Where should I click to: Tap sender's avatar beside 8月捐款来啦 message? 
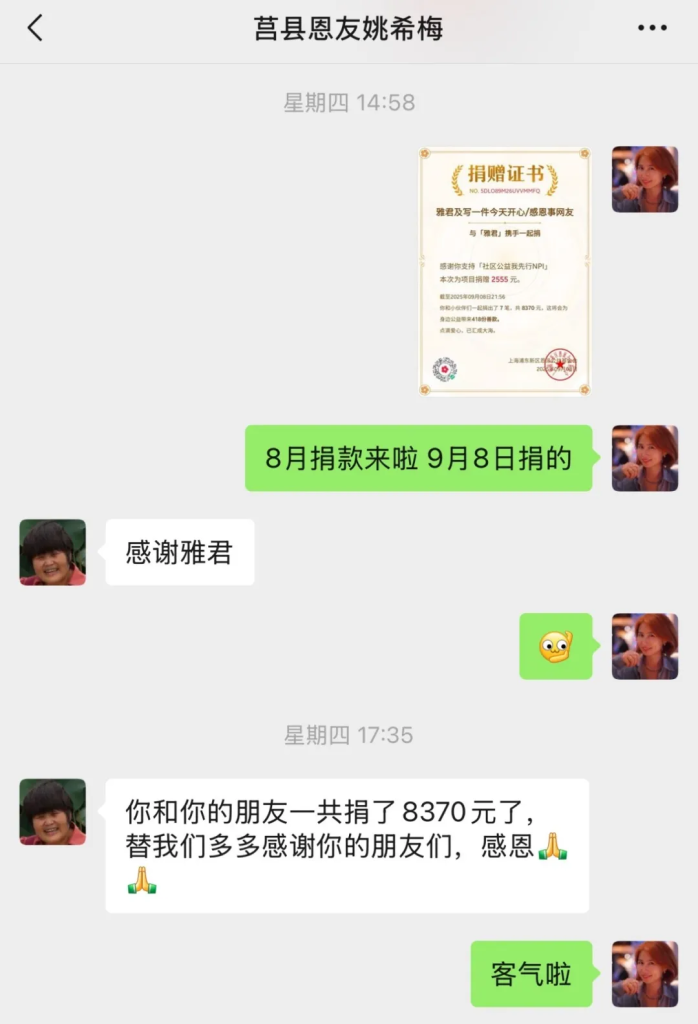[644, 458]
